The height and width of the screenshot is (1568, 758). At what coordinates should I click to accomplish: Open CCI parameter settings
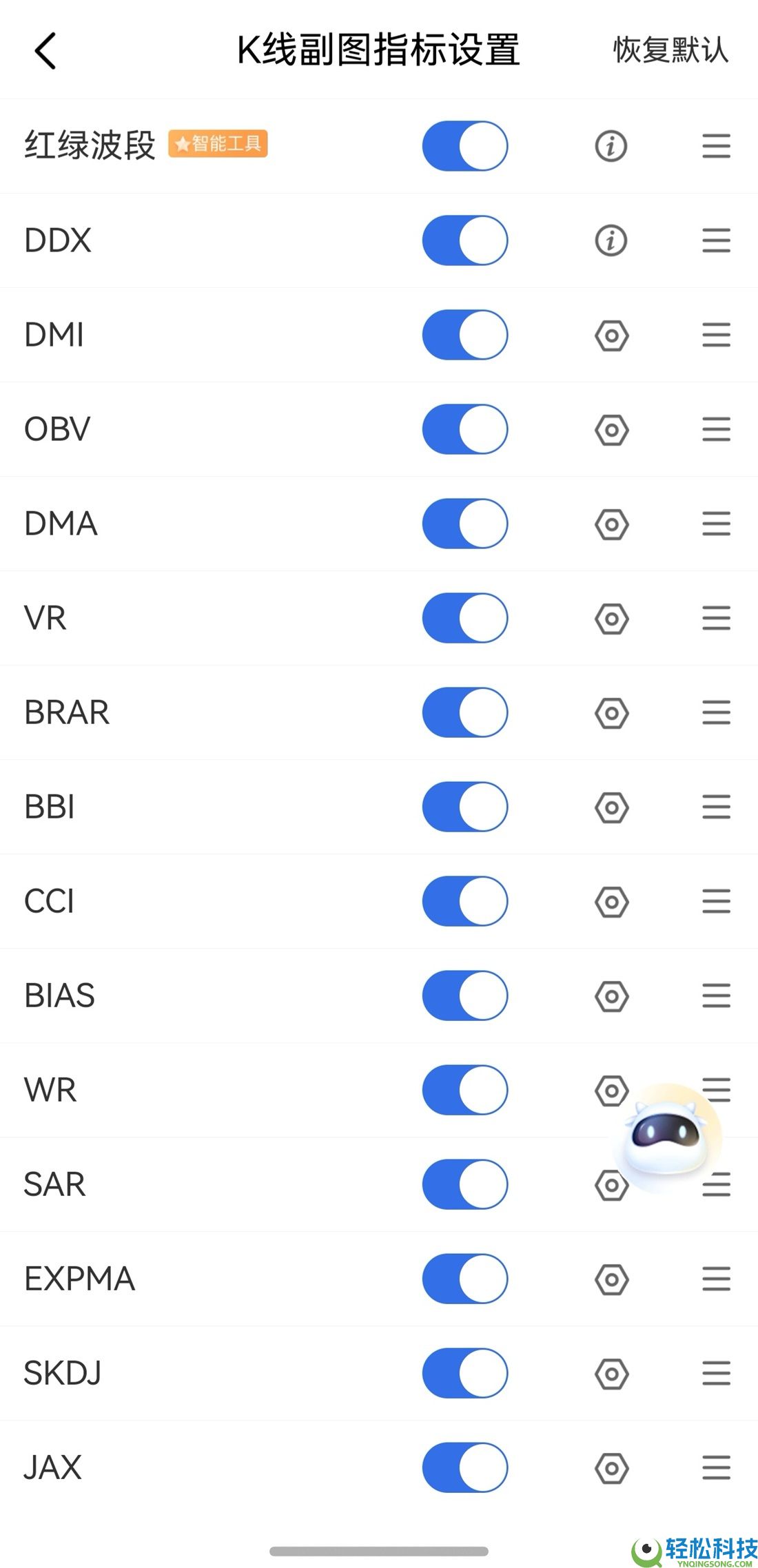coord(611,902)
